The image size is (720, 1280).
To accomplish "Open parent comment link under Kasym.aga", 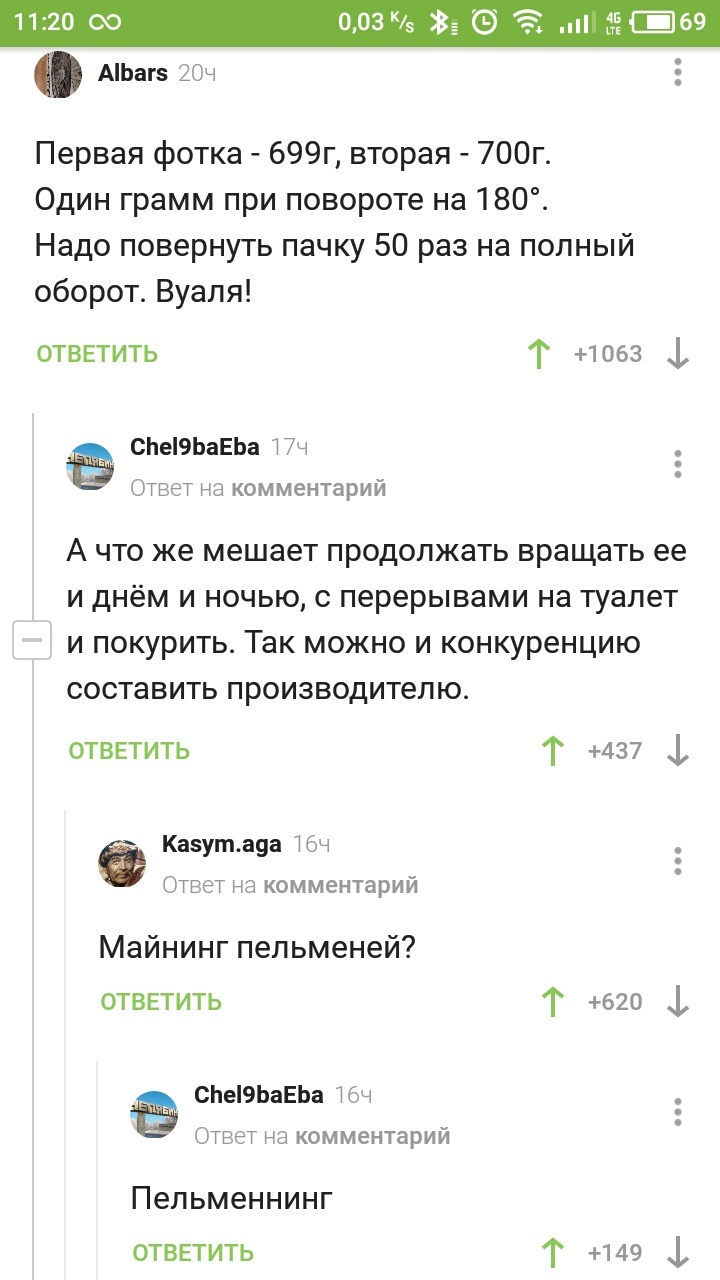I will tap(340, 885).
